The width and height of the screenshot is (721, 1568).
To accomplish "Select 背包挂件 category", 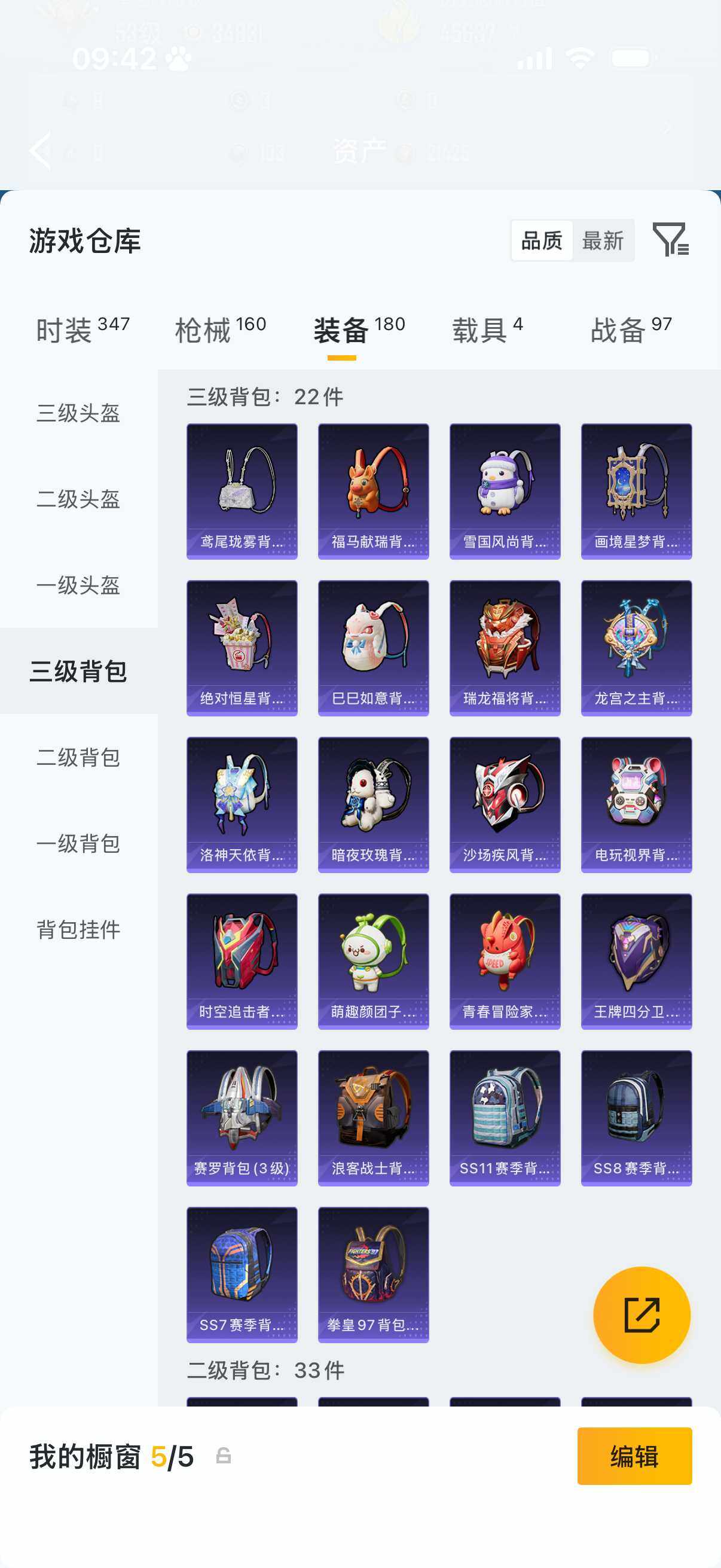I will pos(78,929).
